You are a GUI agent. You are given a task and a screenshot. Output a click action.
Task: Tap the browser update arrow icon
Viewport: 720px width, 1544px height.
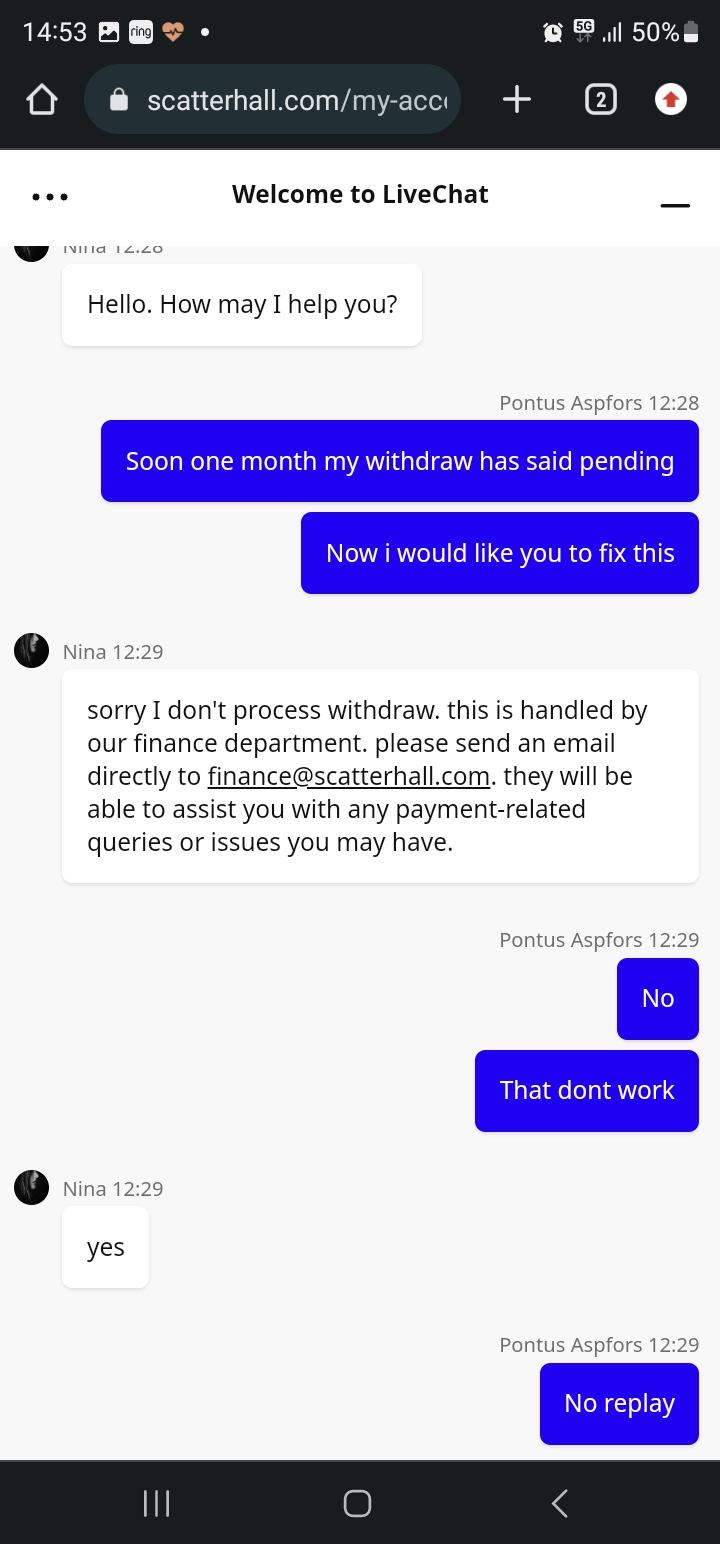[670, 100]
